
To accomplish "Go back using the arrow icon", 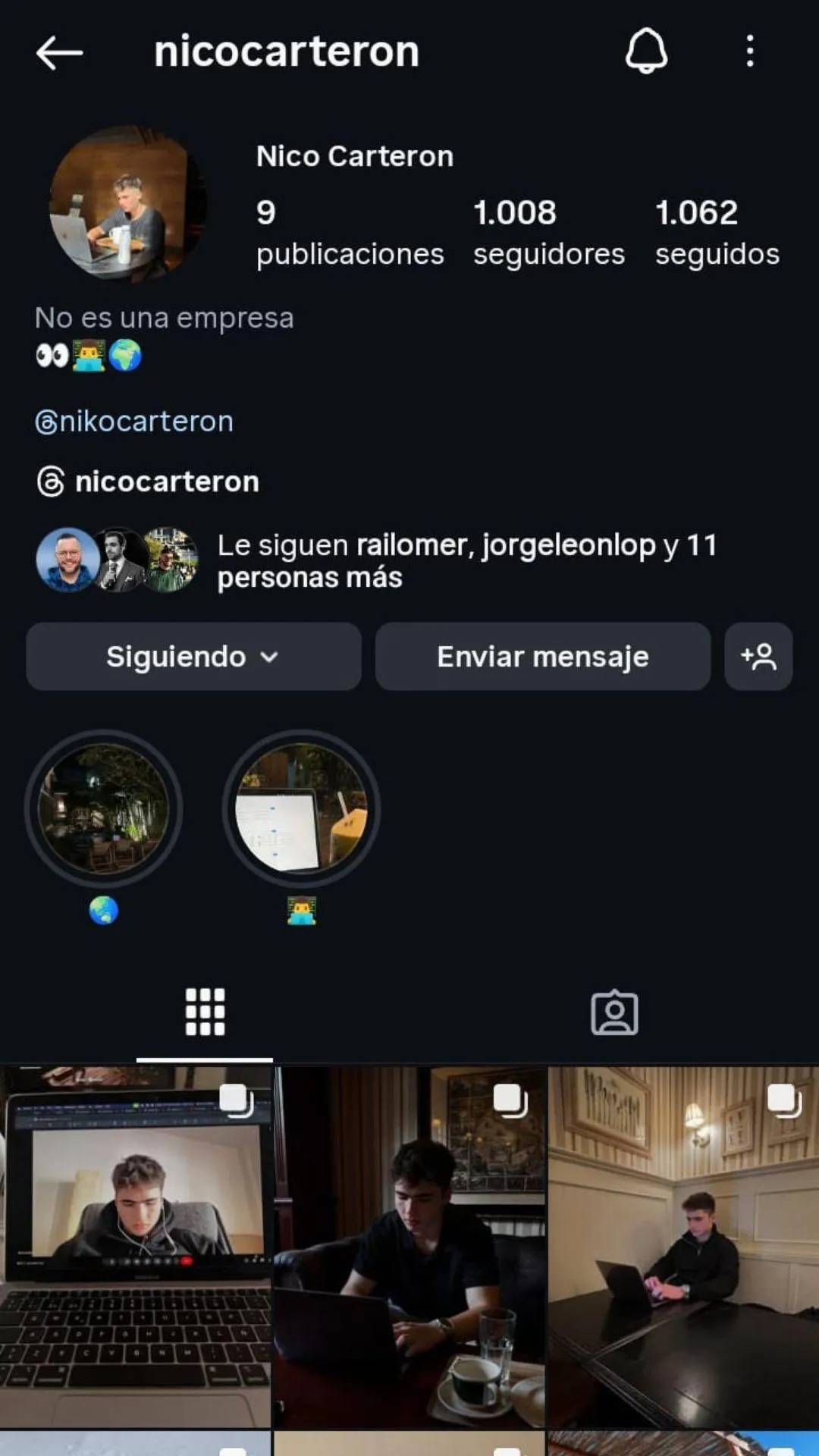I will pyautogui.click(x=59, y=52).
